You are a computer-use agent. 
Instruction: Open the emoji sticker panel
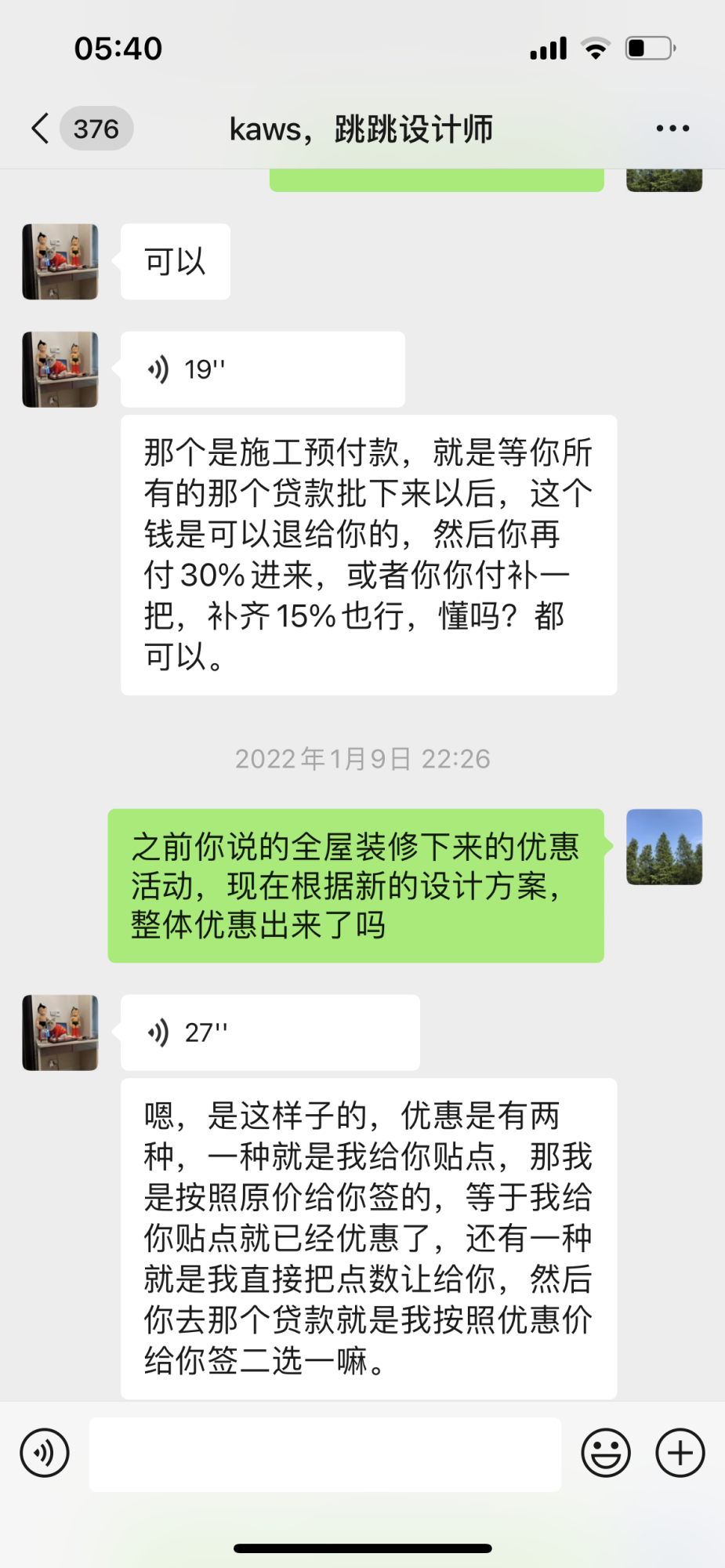pos(605,1453)
